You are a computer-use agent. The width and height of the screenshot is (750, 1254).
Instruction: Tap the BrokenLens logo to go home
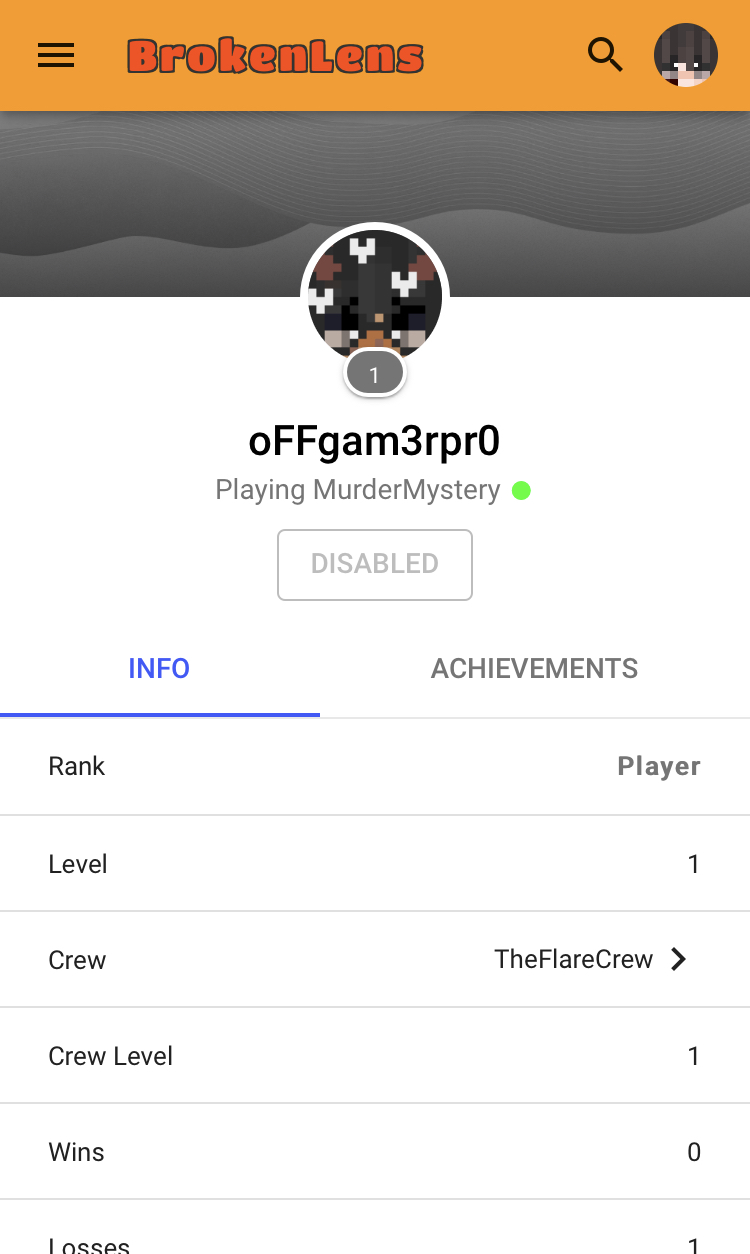coord(276,56)
